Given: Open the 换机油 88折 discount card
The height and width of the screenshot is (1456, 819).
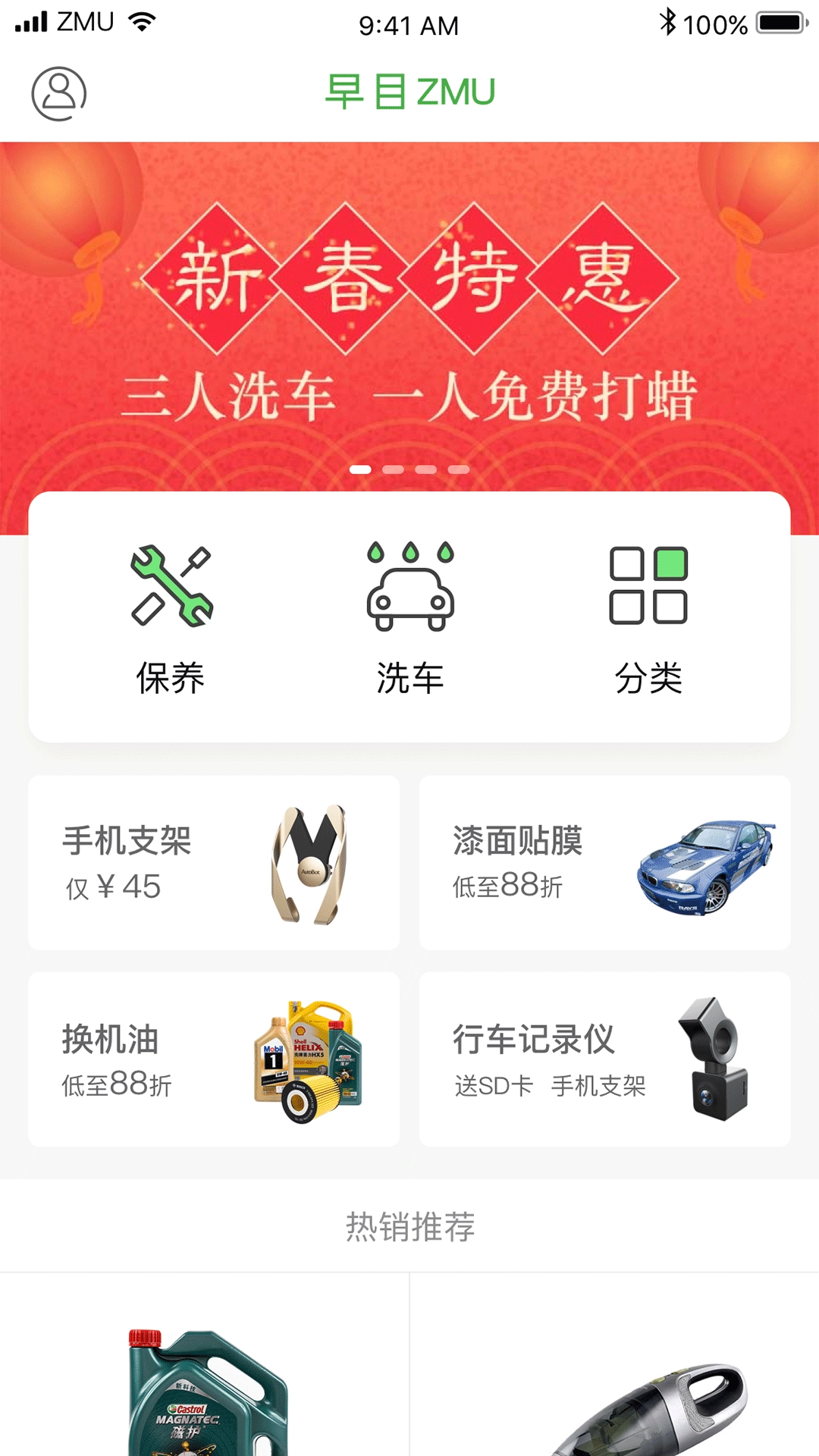Looking at the screenshot, I should 212,1058.
